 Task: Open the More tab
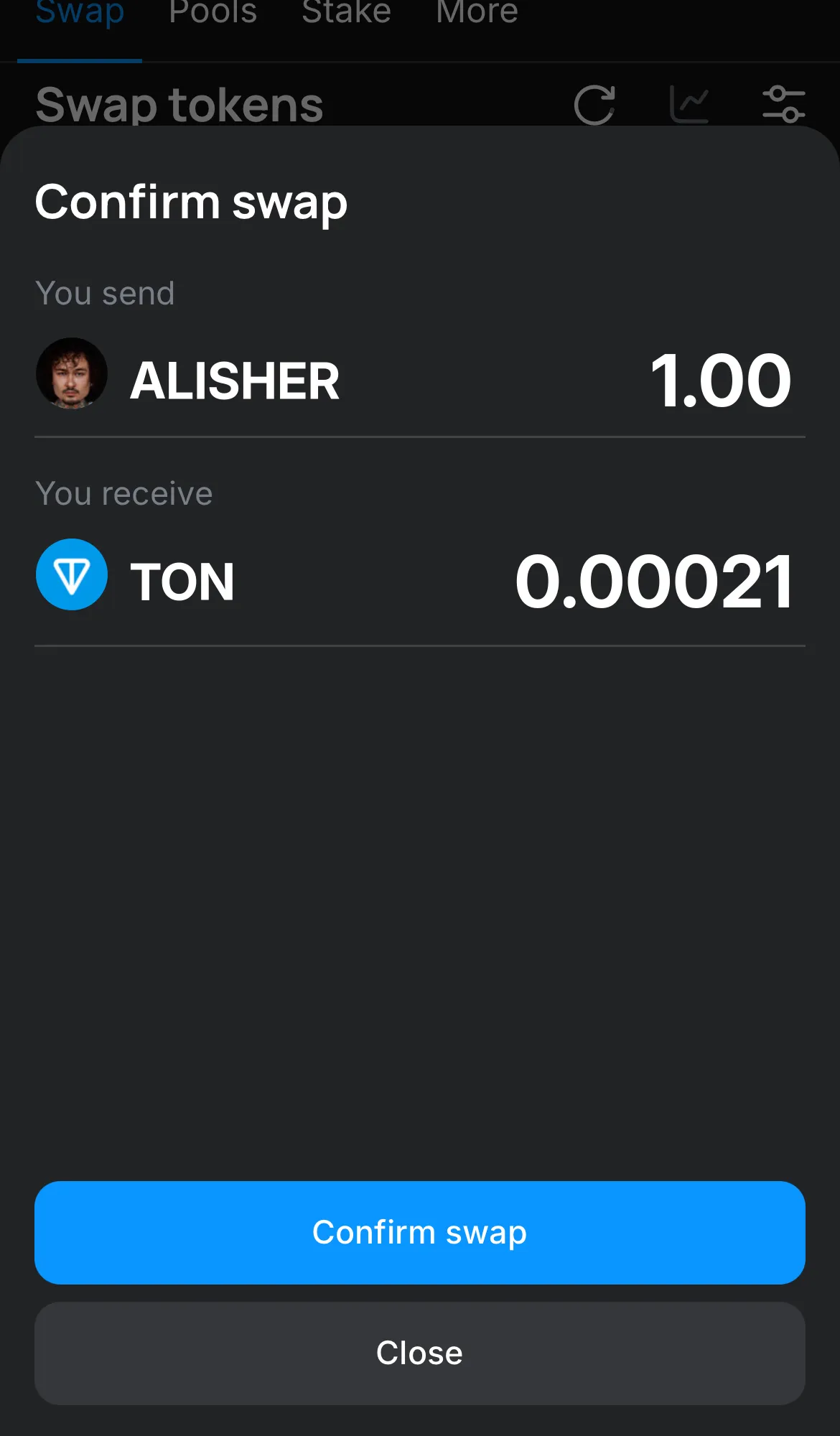[x=477, y=14]
